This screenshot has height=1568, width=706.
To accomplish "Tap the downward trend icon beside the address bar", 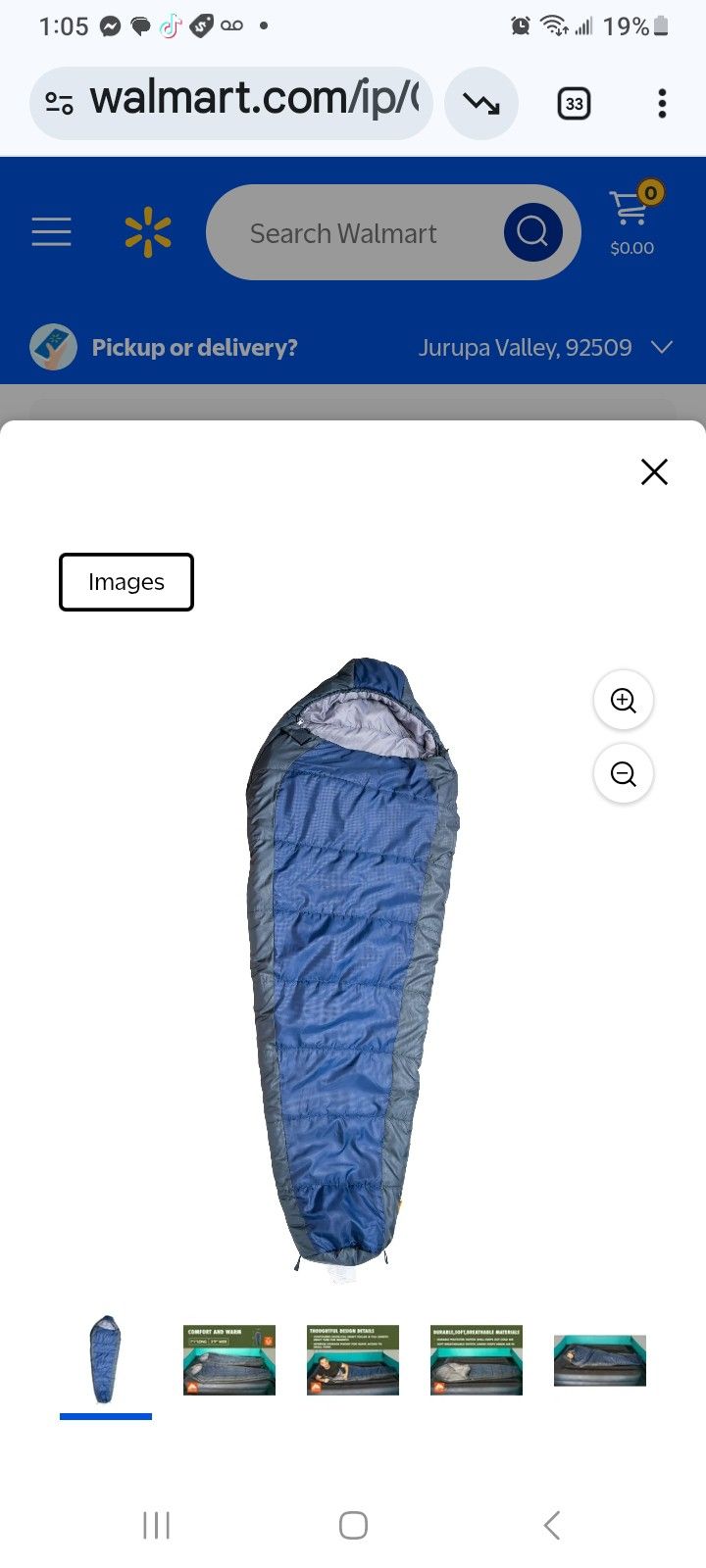I will click(x=480, y=103).
